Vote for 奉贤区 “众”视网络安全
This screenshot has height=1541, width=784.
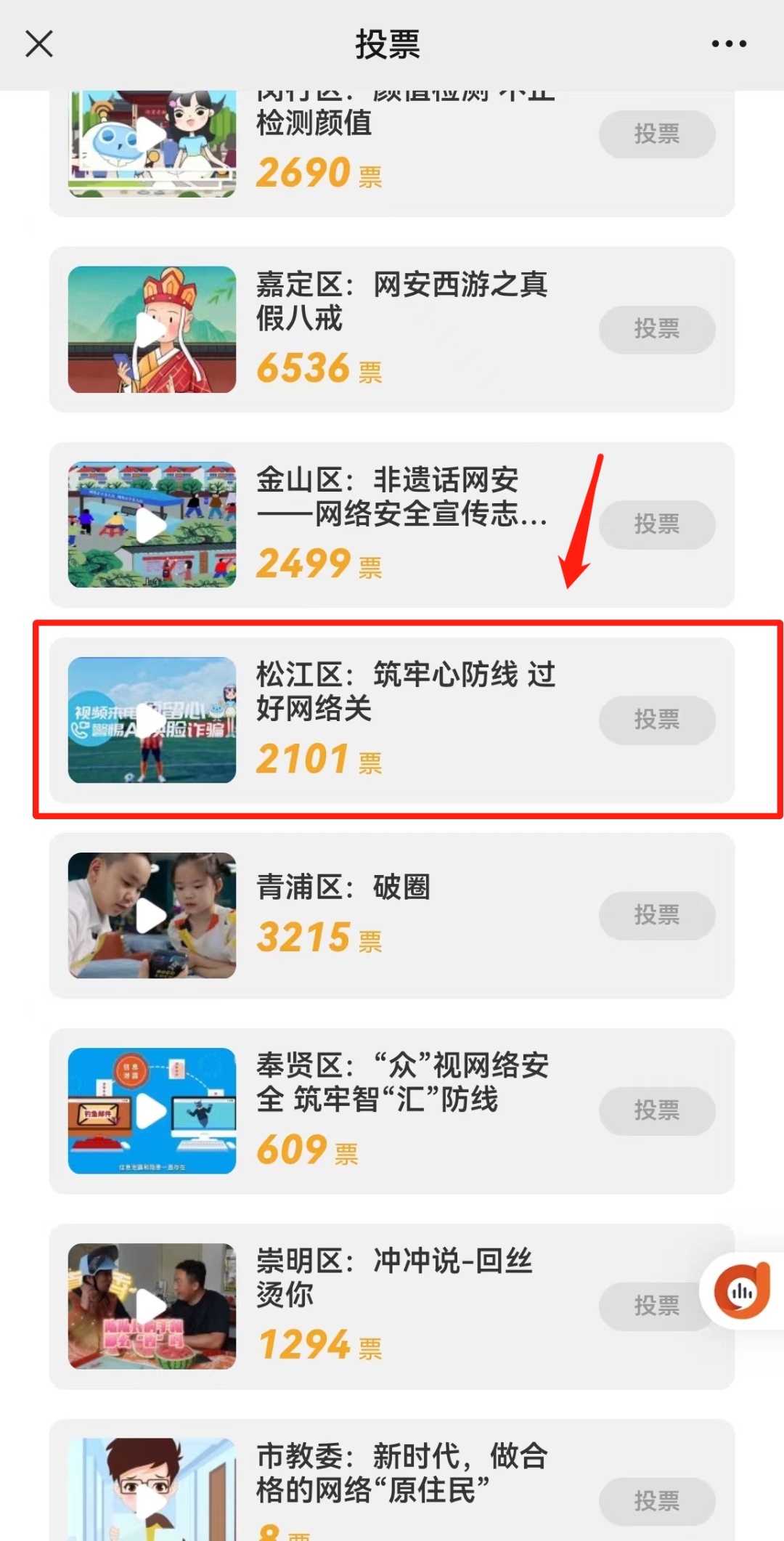(657, 1110)
